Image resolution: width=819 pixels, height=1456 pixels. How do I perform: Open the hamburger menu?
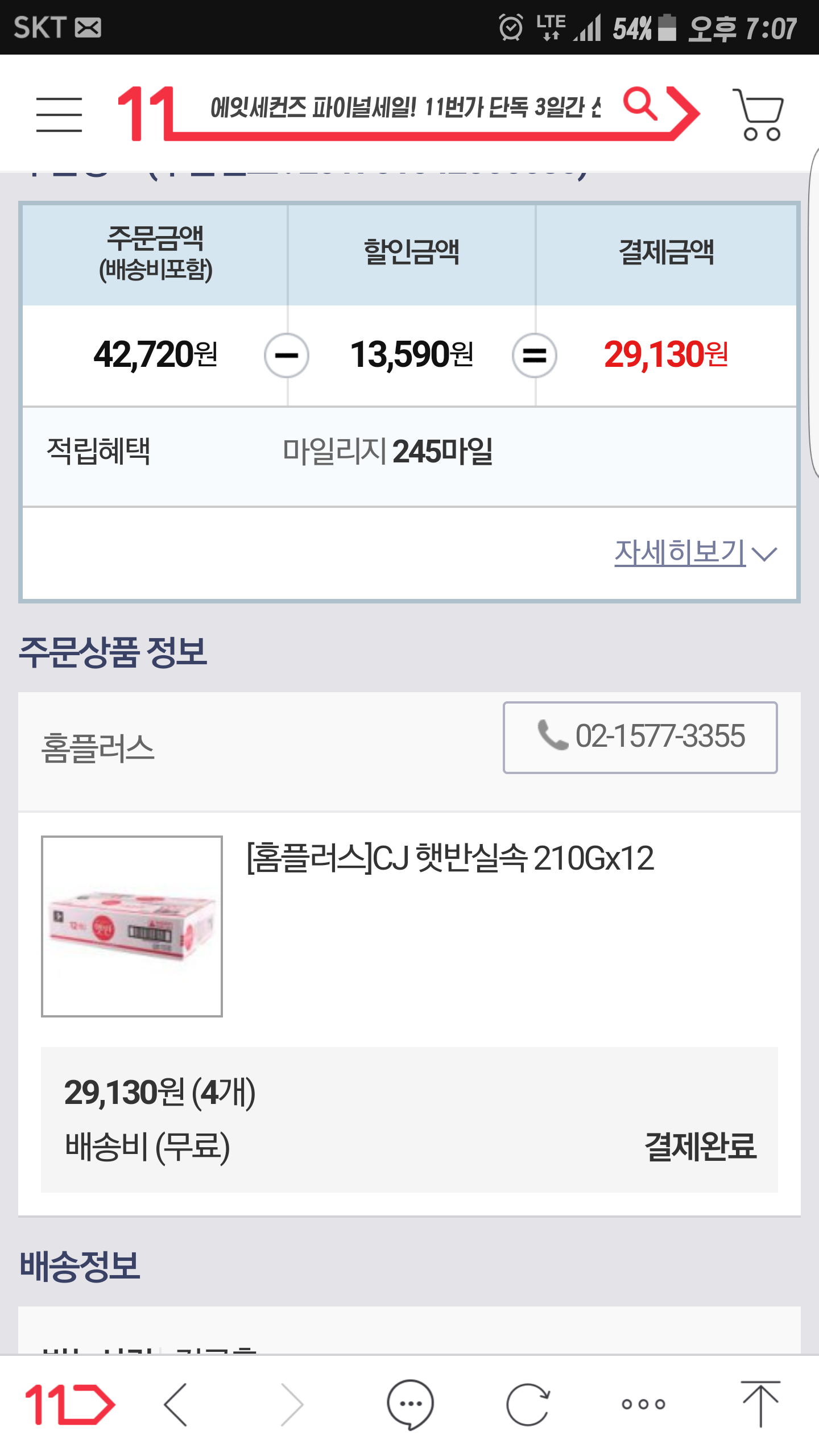coord(59,114)
